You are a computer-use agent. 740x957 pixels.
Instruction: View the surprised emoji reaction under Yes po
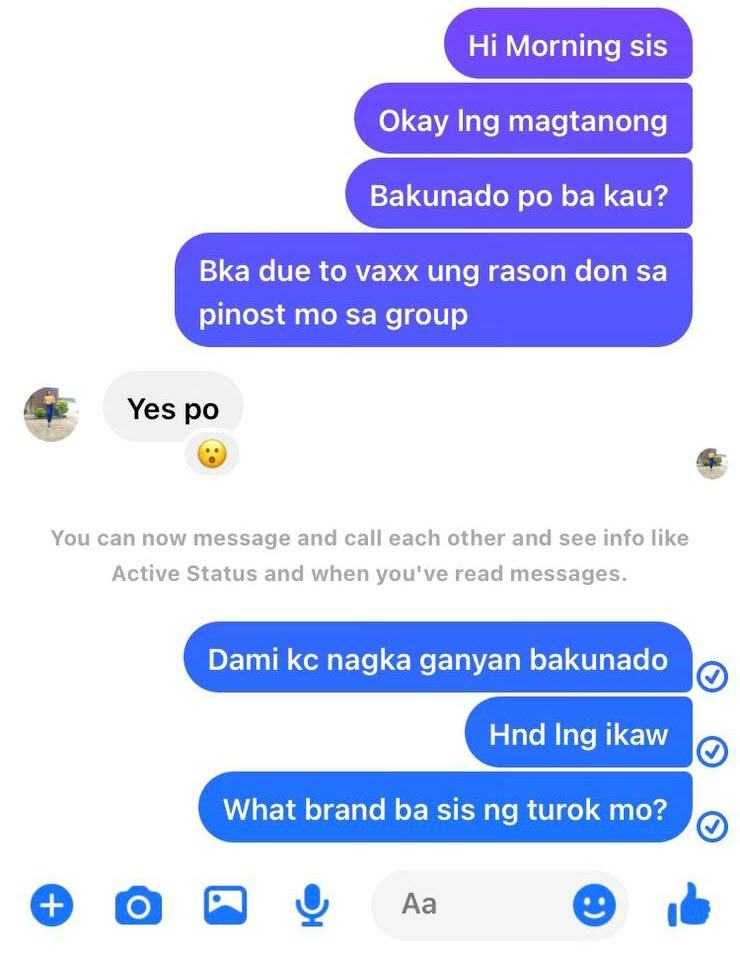coord(211,456)
